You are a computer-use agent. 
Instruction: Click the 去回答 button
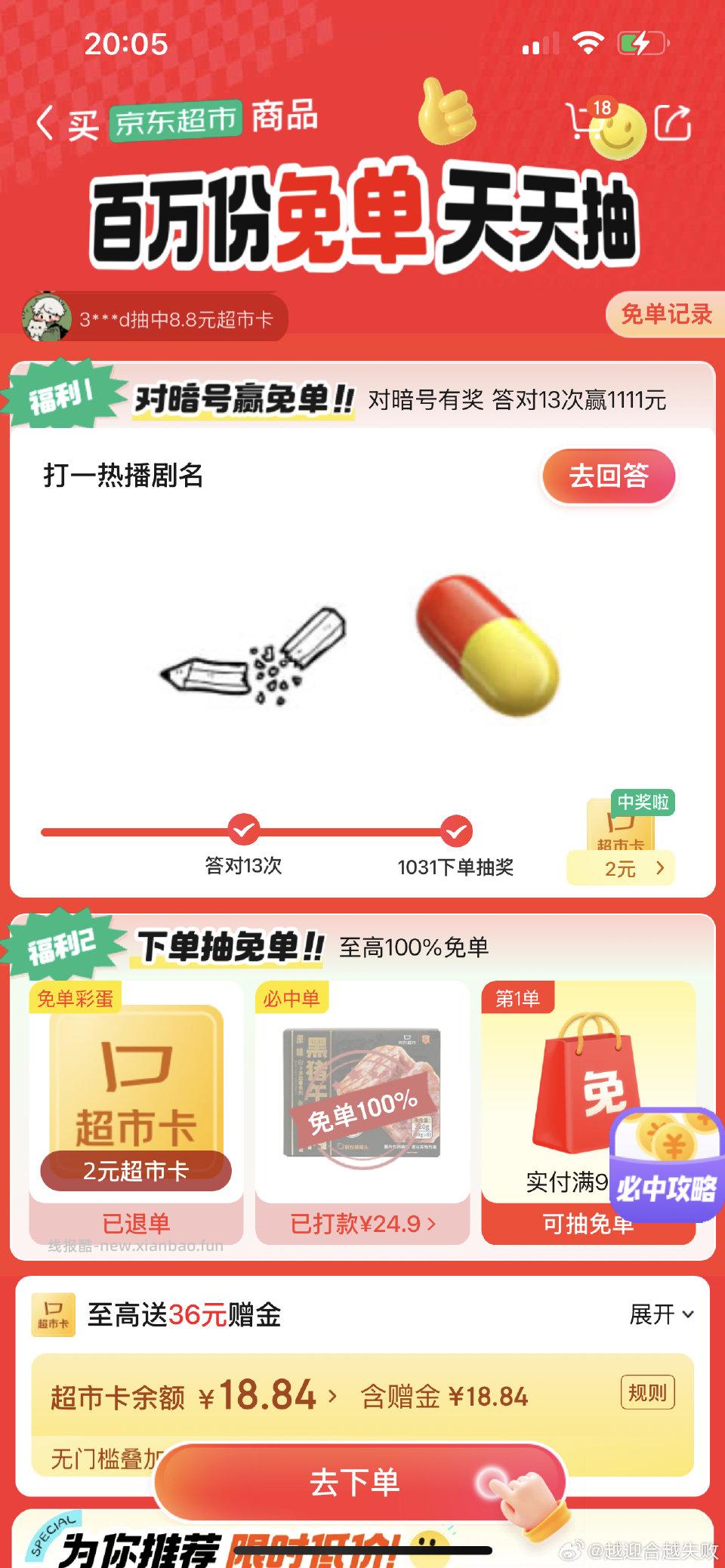click(x=609, y=476)
